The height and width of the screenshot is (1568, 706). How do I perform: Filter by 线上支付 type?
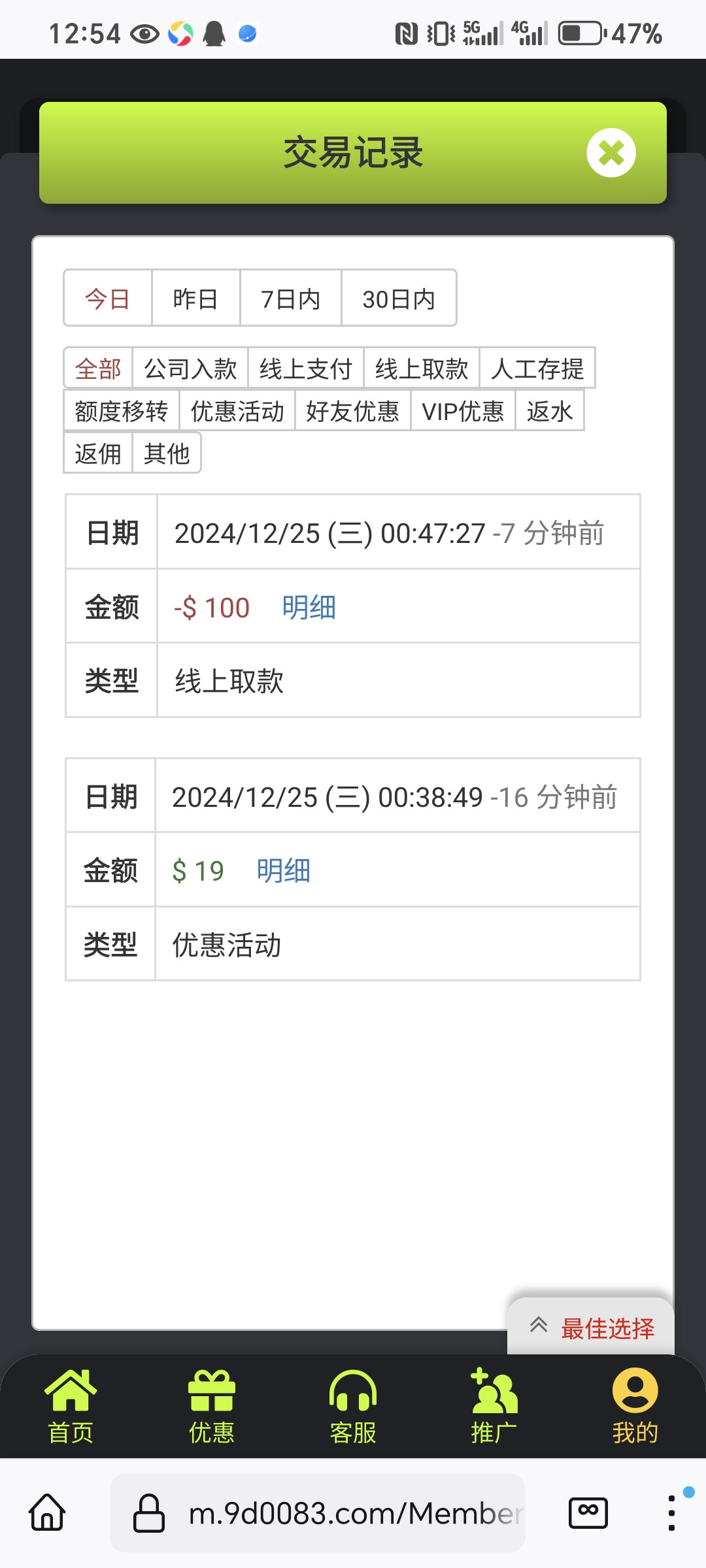click(305, 368)
